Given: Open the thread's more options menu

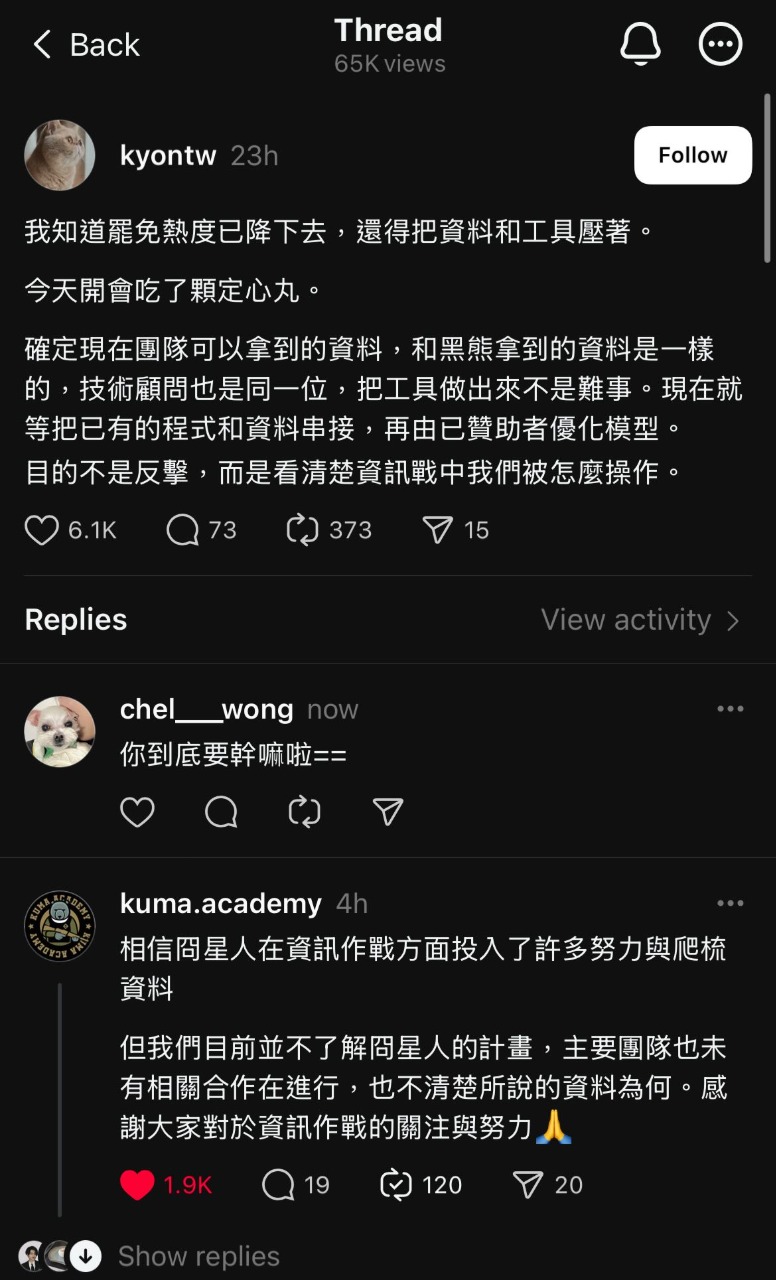Looking at the screenshot, I should point(721,45).
